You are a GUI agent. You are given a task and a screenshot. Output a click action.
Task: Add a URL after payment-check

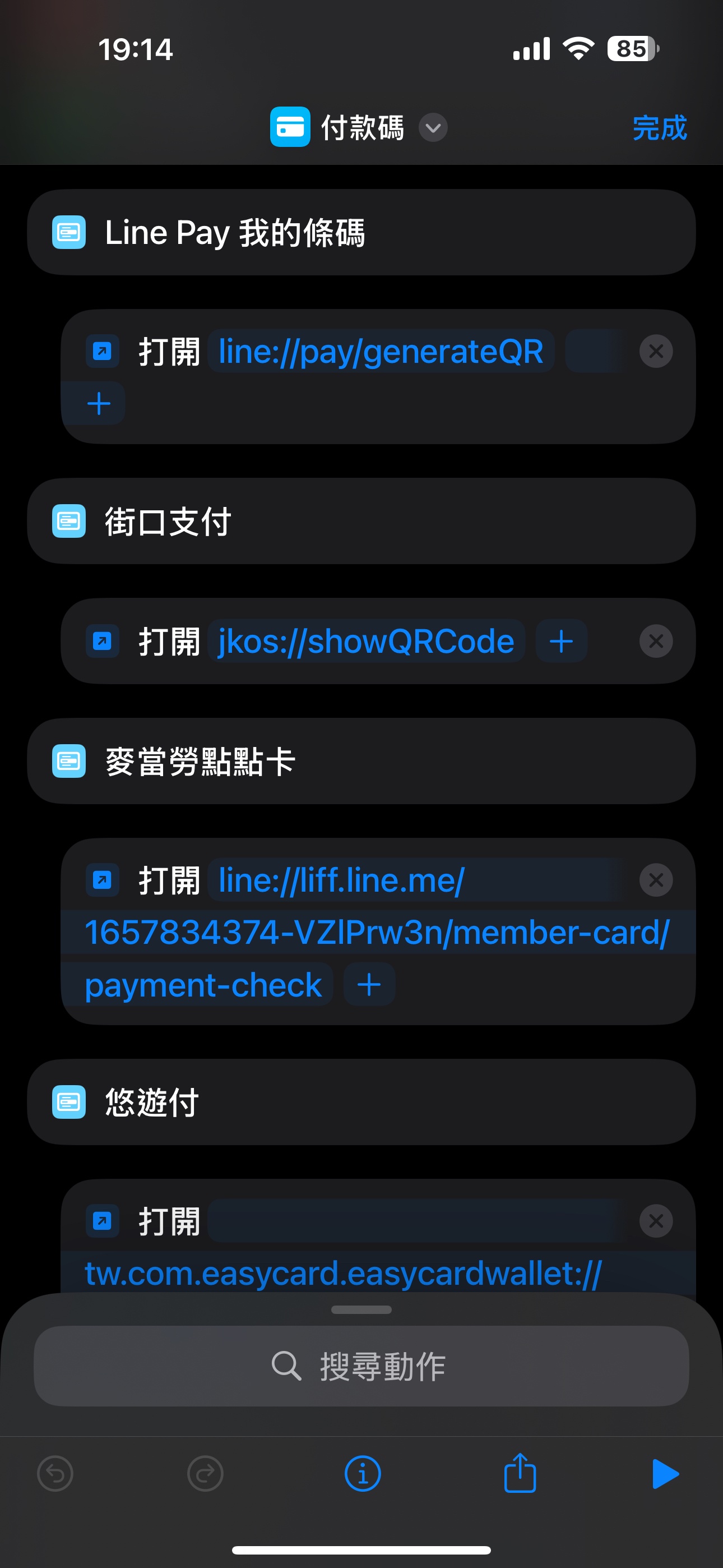(369, 984)
